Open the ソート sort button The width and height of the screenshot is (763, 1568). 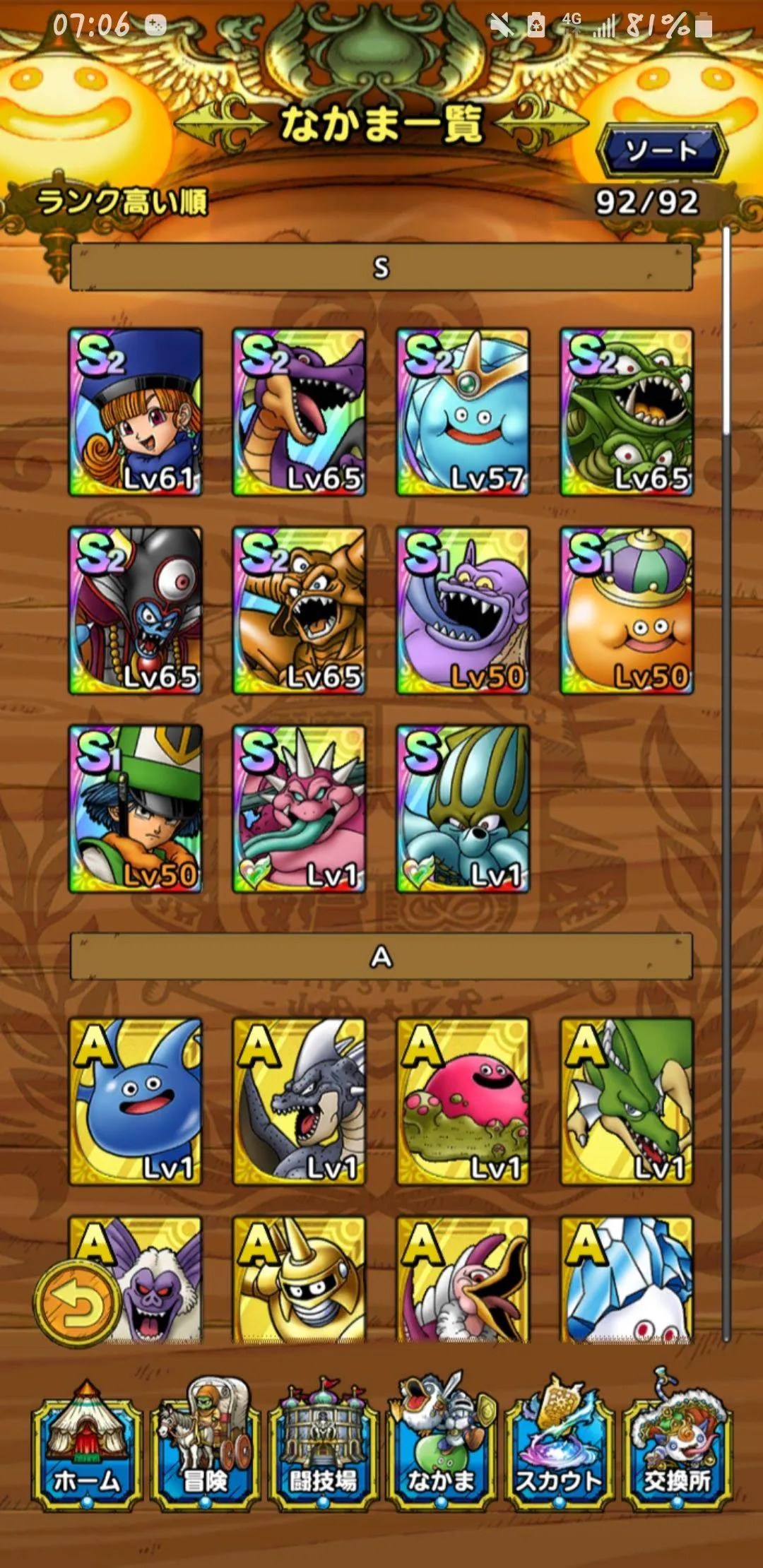[x=661, y=150]
